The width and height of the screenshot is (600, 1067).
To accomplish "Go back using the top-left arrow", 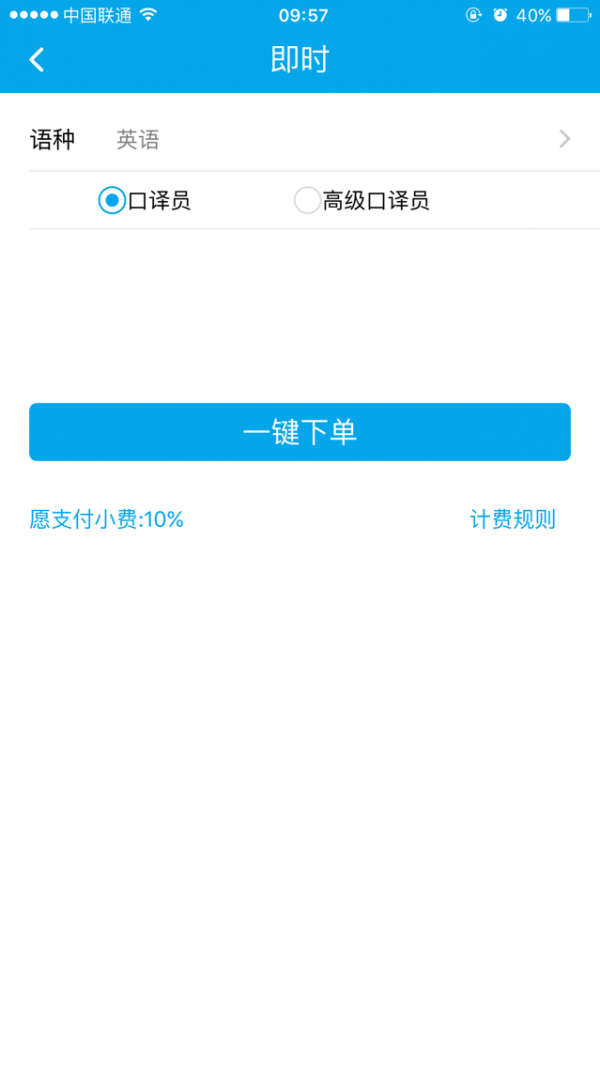I will pos(37,60).
